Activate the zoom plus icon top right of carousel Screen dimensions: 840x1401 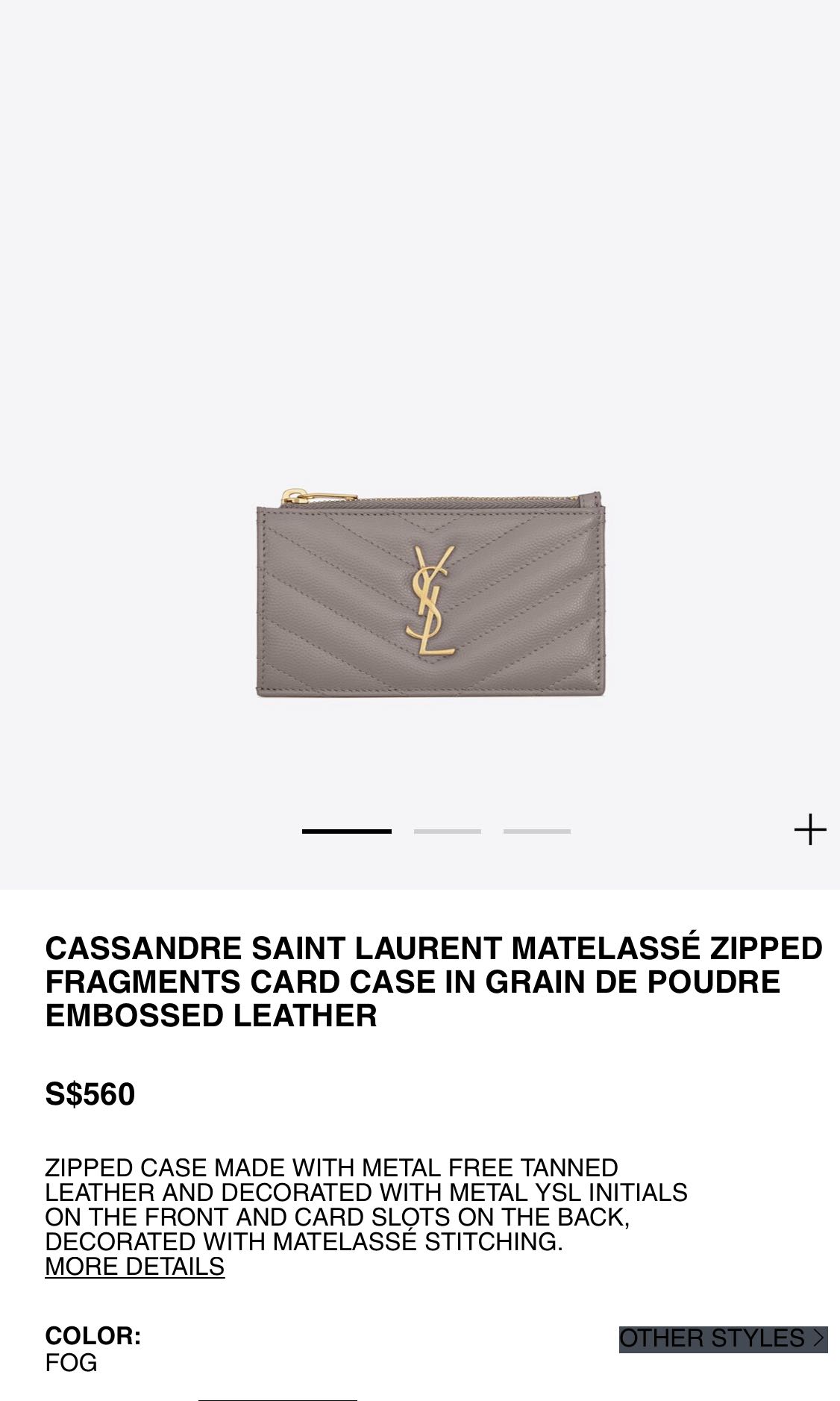click(811, 831)
